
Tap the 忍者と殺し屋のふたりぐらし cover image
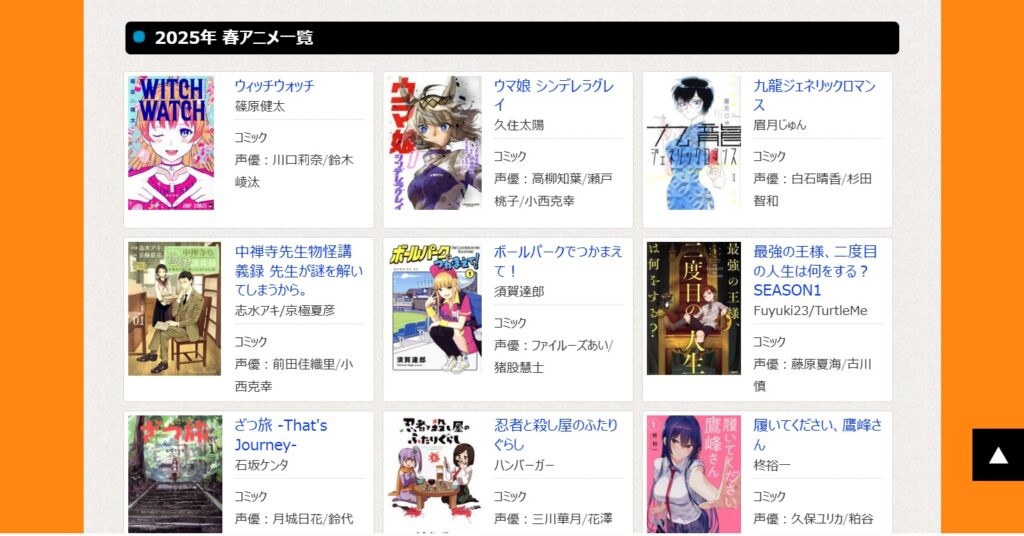point(433,475)
